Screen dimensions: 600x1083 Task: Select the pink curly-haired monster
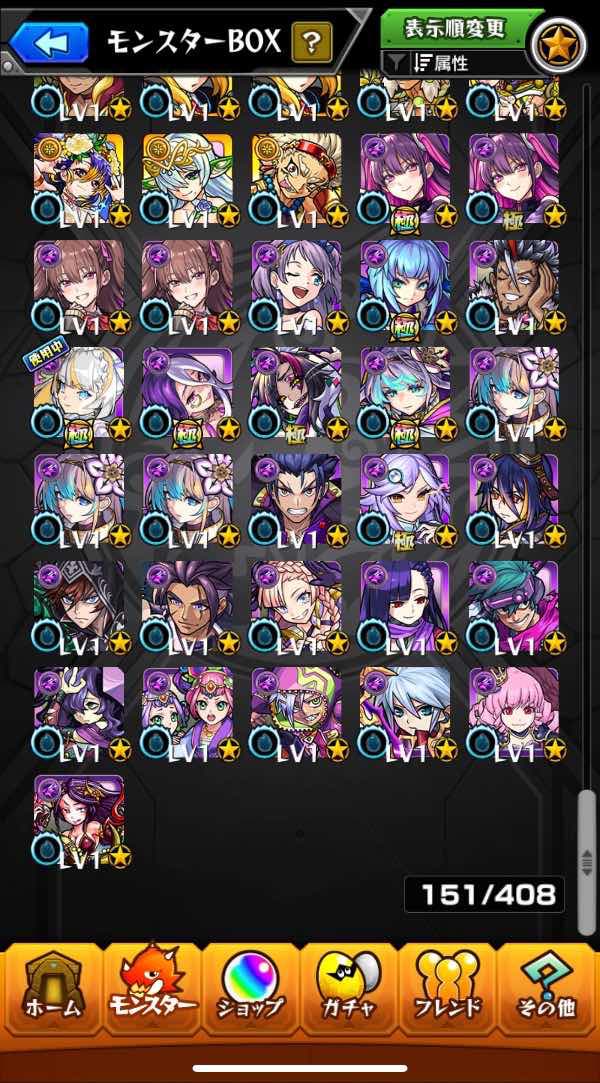[514, 713]
